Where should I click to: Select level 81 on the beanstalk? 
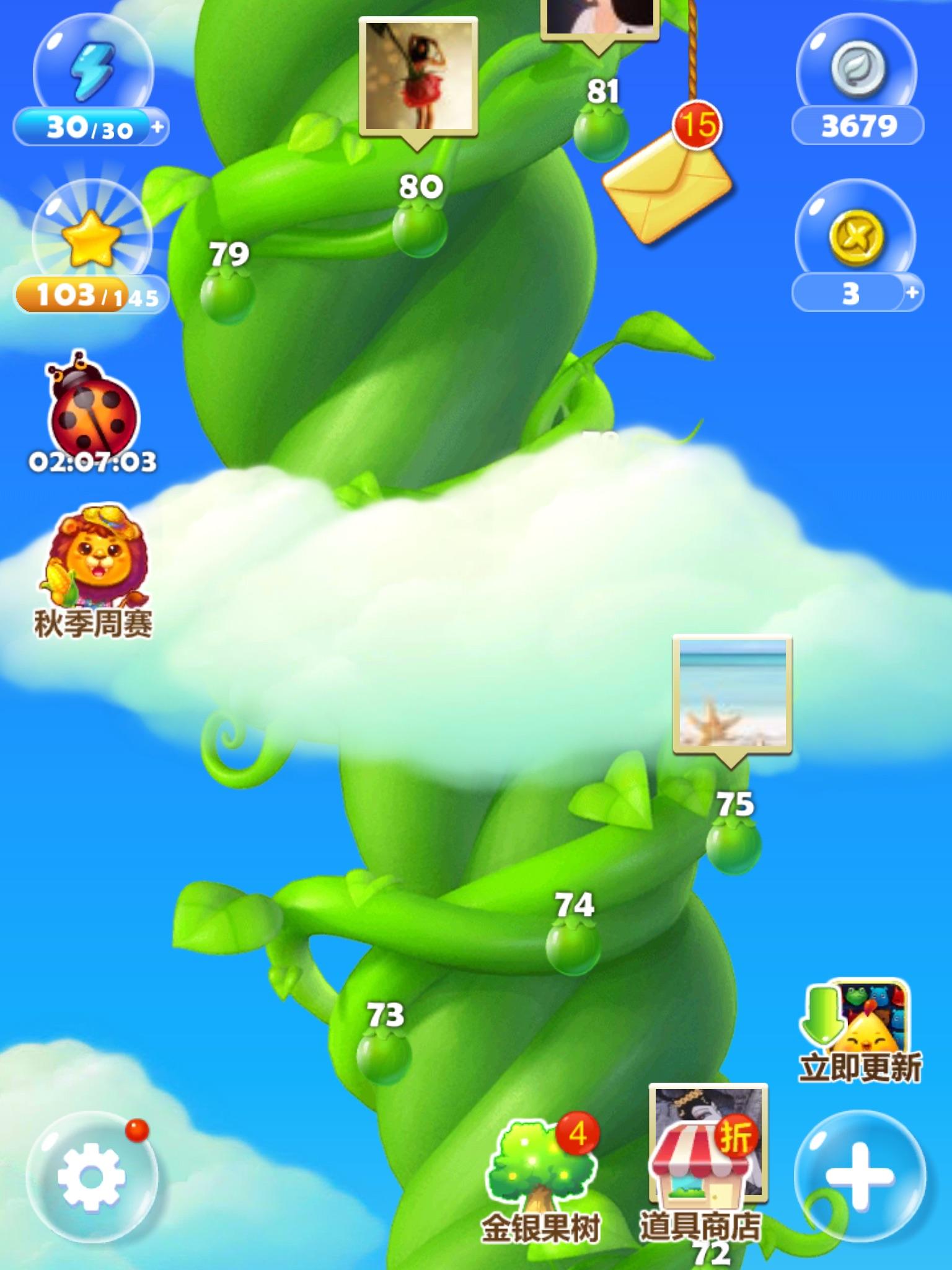(x=599, y=132)
